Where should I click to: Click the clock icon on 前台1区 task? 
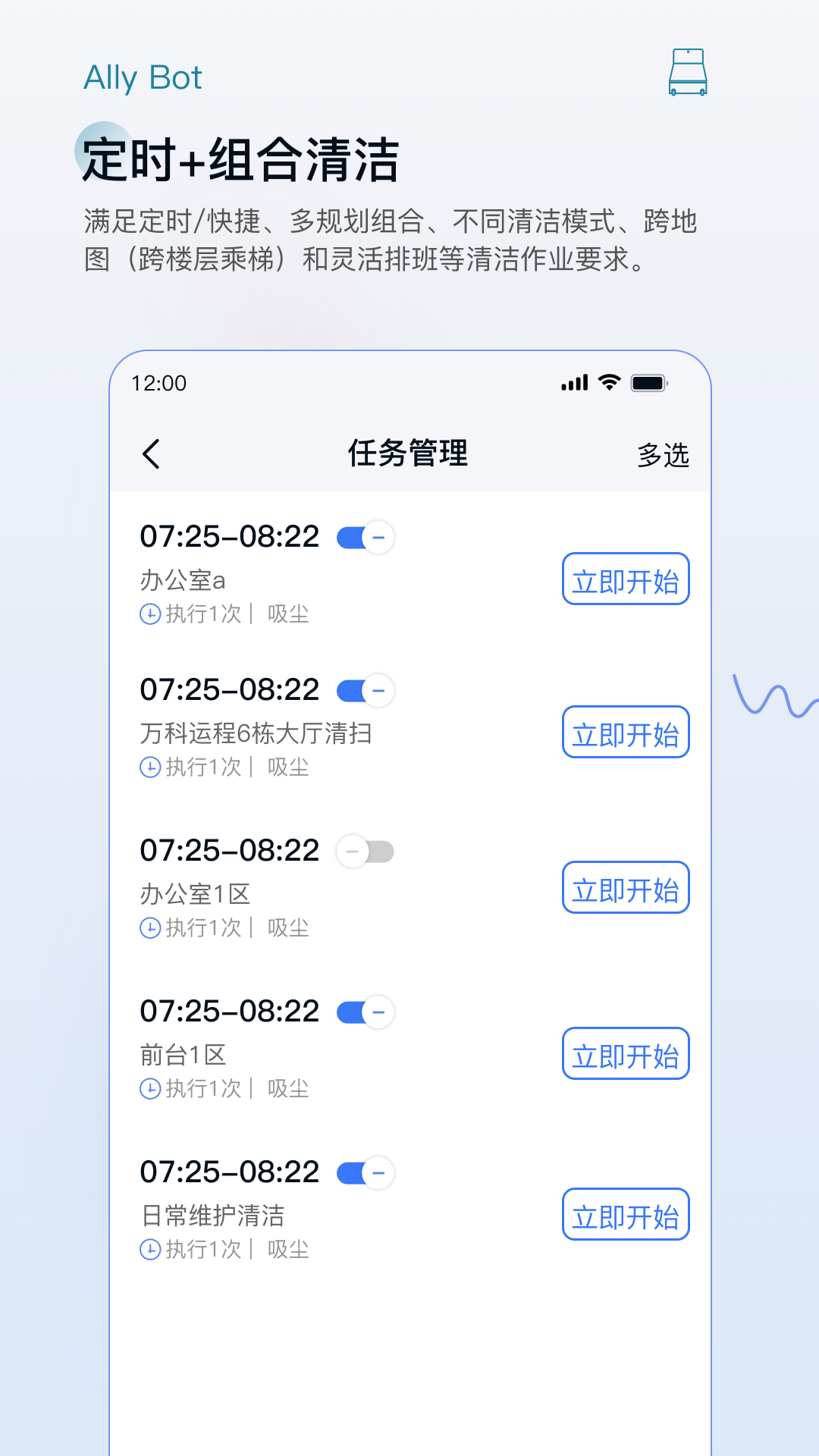tap(150, 1089)
